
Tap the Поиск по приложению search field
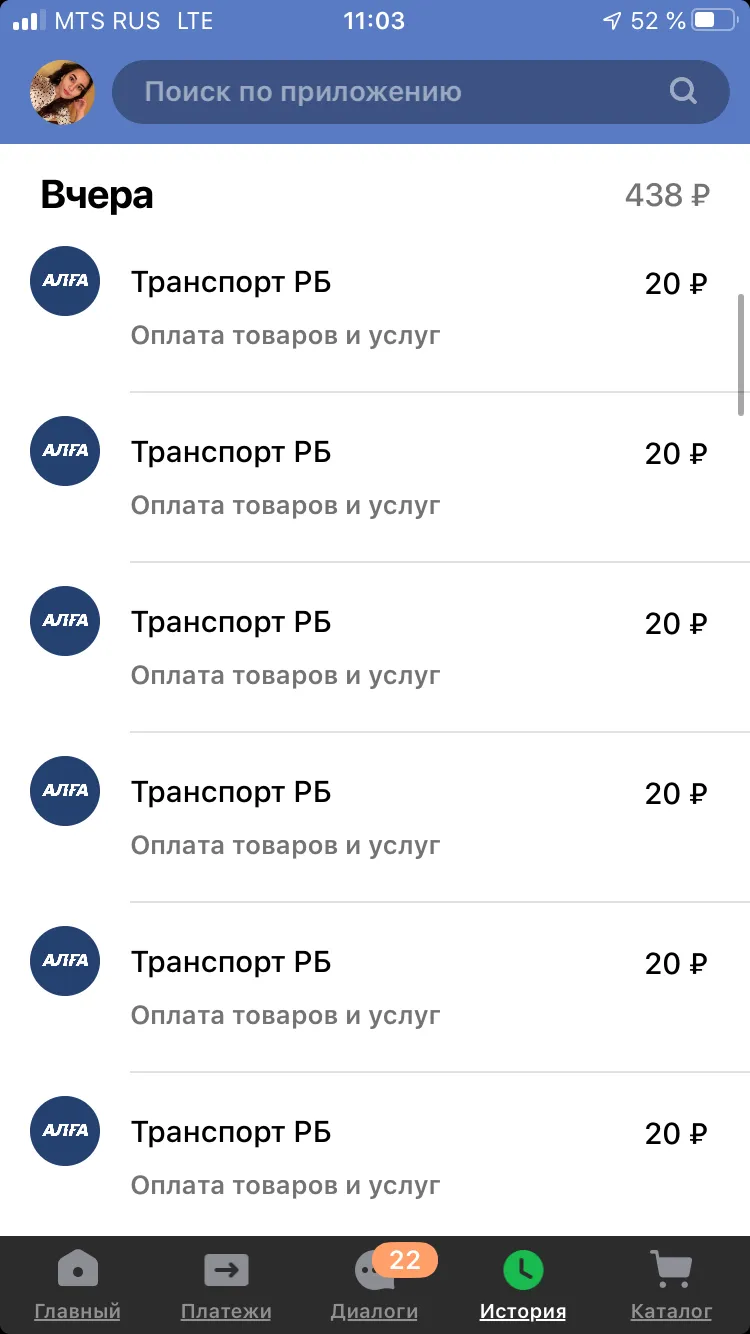[x=421, y=92]
